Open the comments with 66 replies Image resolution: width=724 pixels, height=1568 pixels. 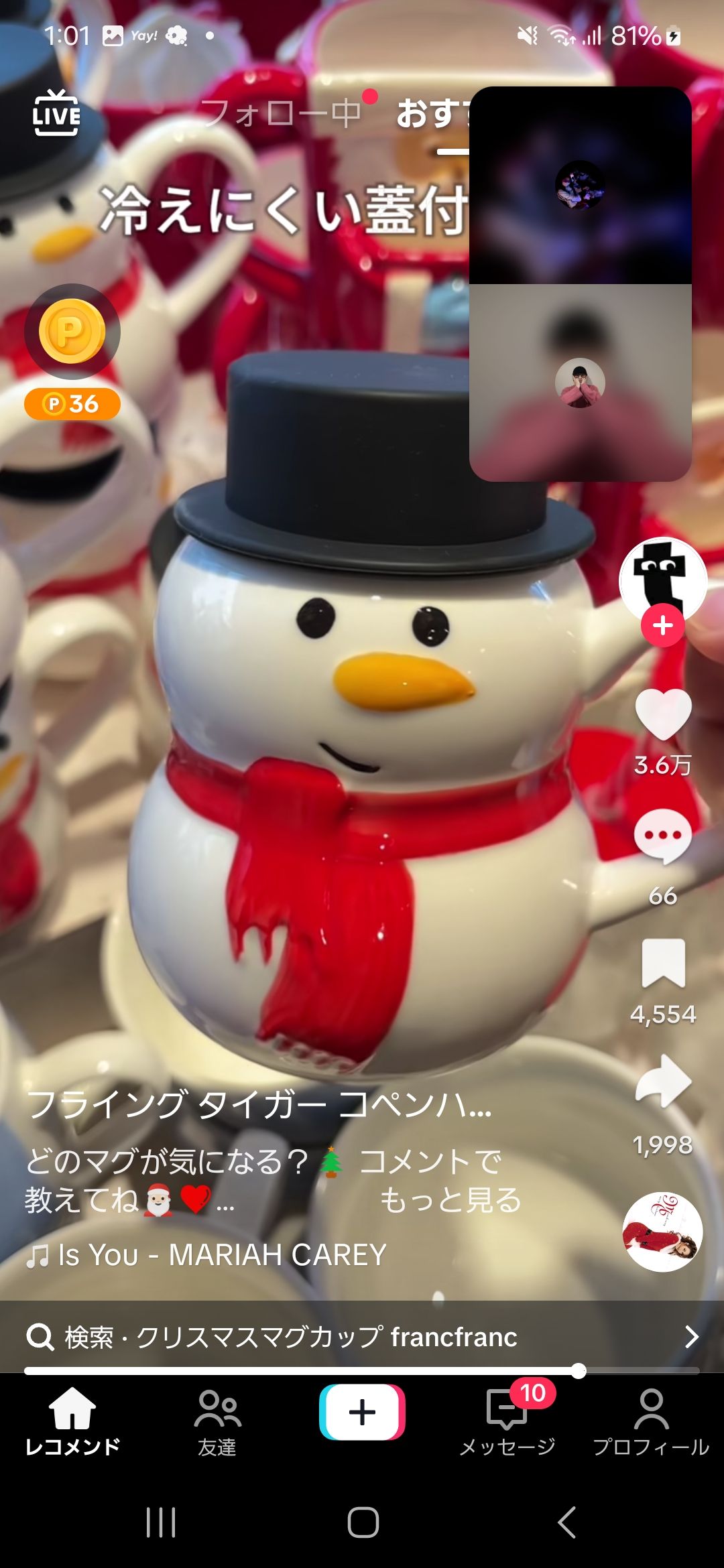(x=662, y=837)
